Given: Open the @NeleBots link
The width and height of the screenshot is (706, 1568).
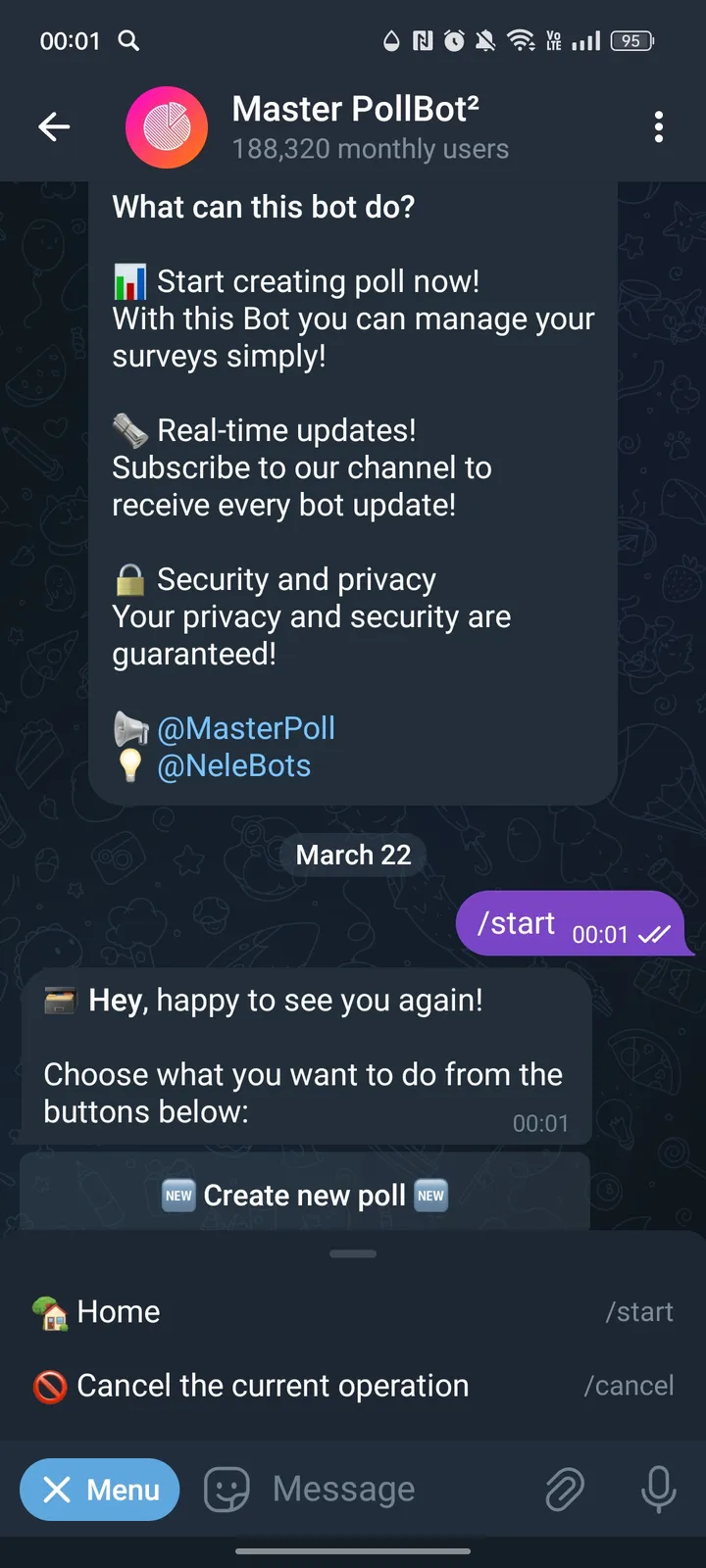Looking at the screenshot, I should tap(233, 765).
